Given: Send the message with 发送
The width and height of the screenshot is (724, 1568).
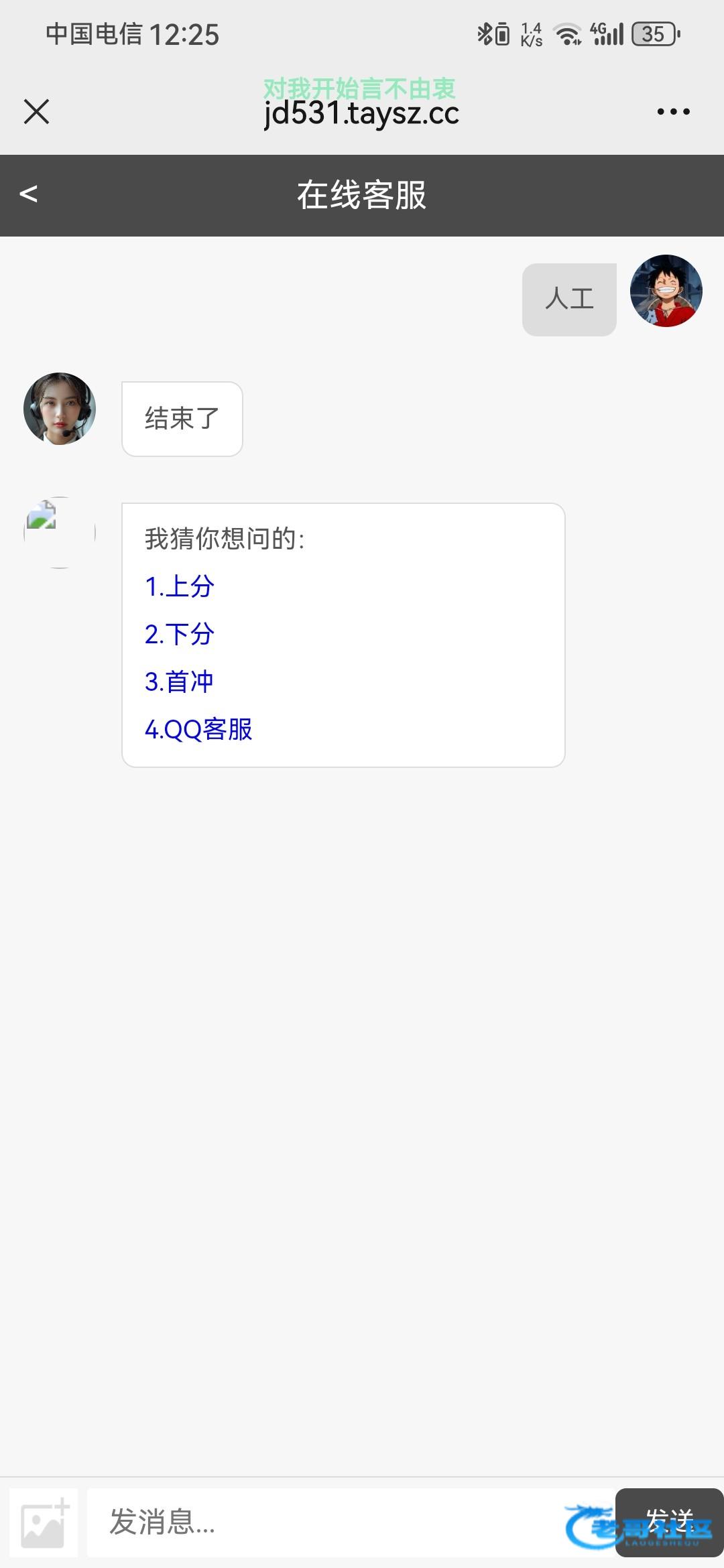Looking at the screenshot, I should pos(668,1521).
